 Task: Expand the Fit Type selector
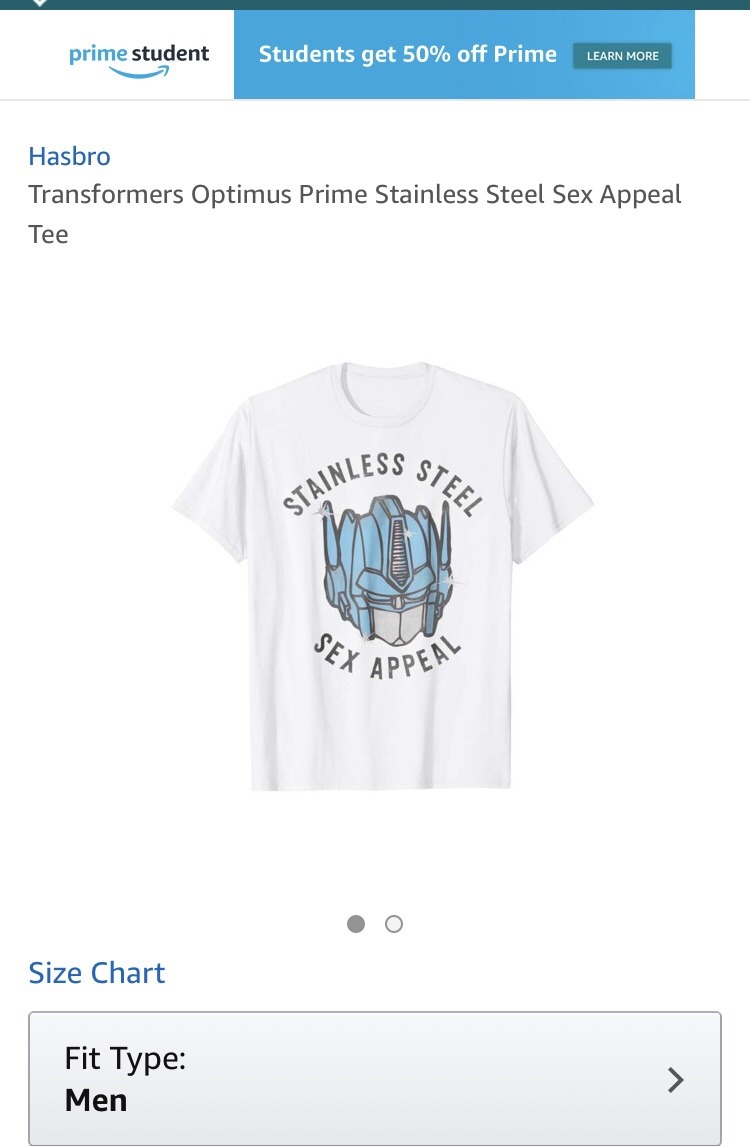(x=375, y=1079)
